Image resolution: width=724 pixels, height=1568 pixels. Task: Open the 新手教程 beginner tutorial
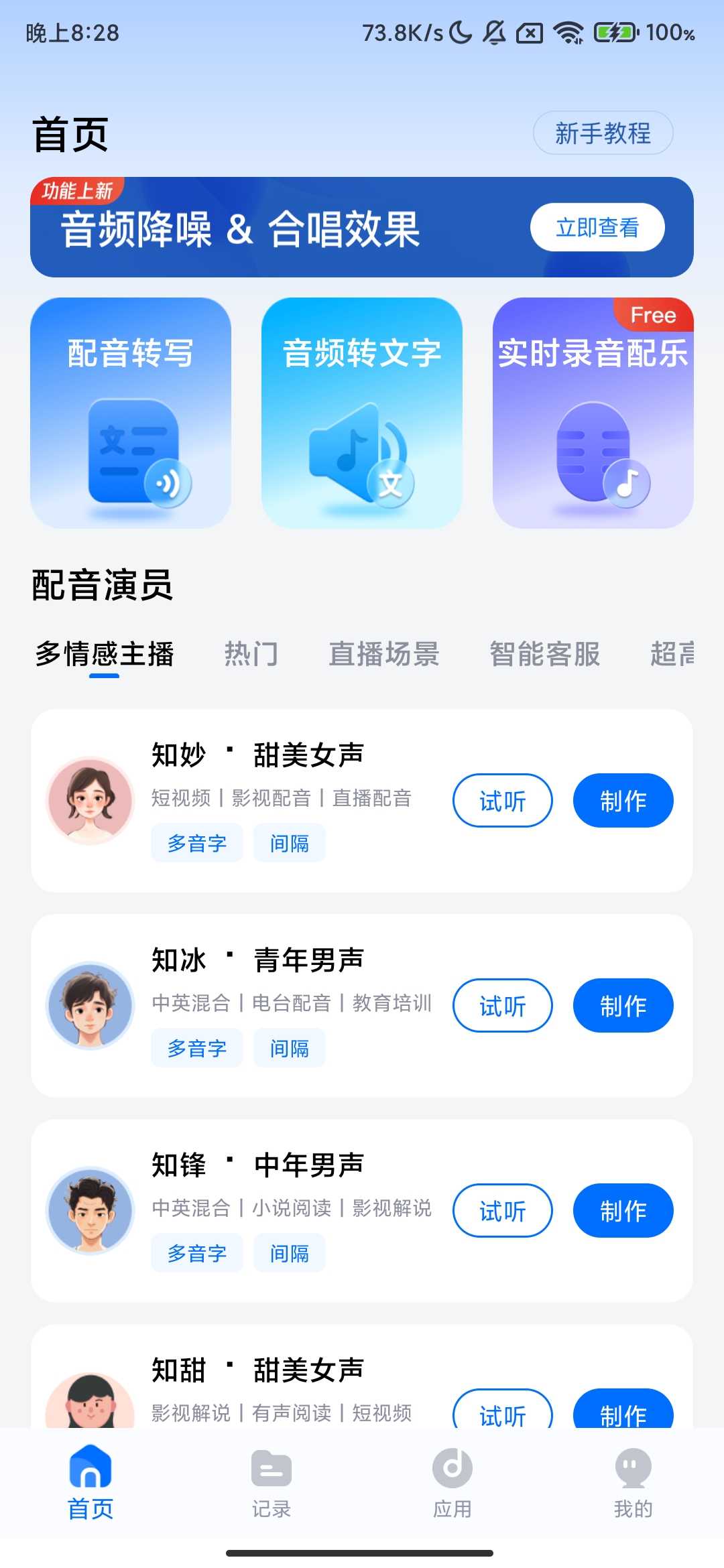tap(603, 133)
